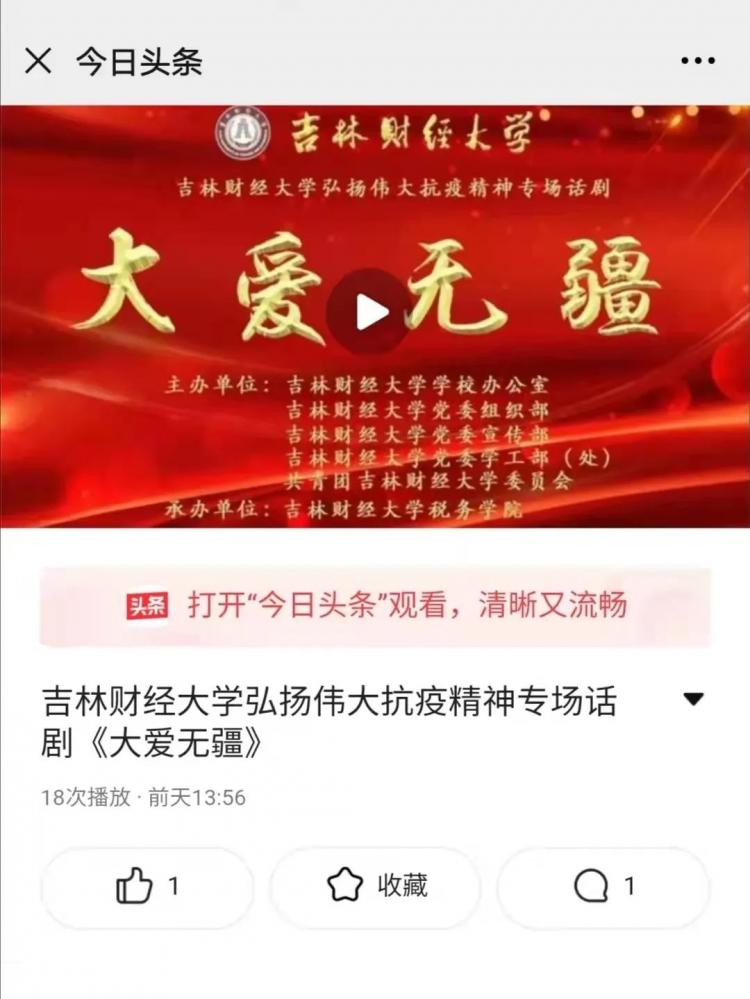Like this video
The width and height of the screenshot is (750, 999).
147,886
